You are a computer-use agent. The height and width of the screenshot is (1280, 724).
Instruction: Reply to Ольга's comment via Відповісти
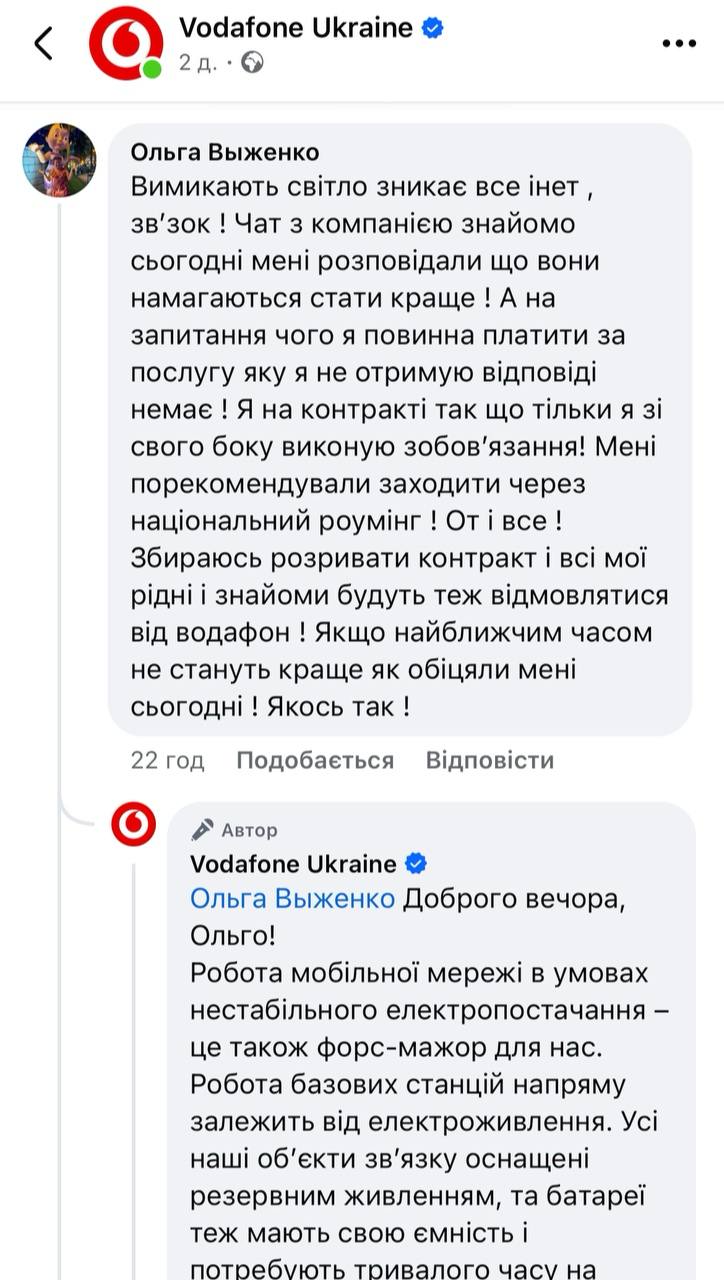(489, 760)
